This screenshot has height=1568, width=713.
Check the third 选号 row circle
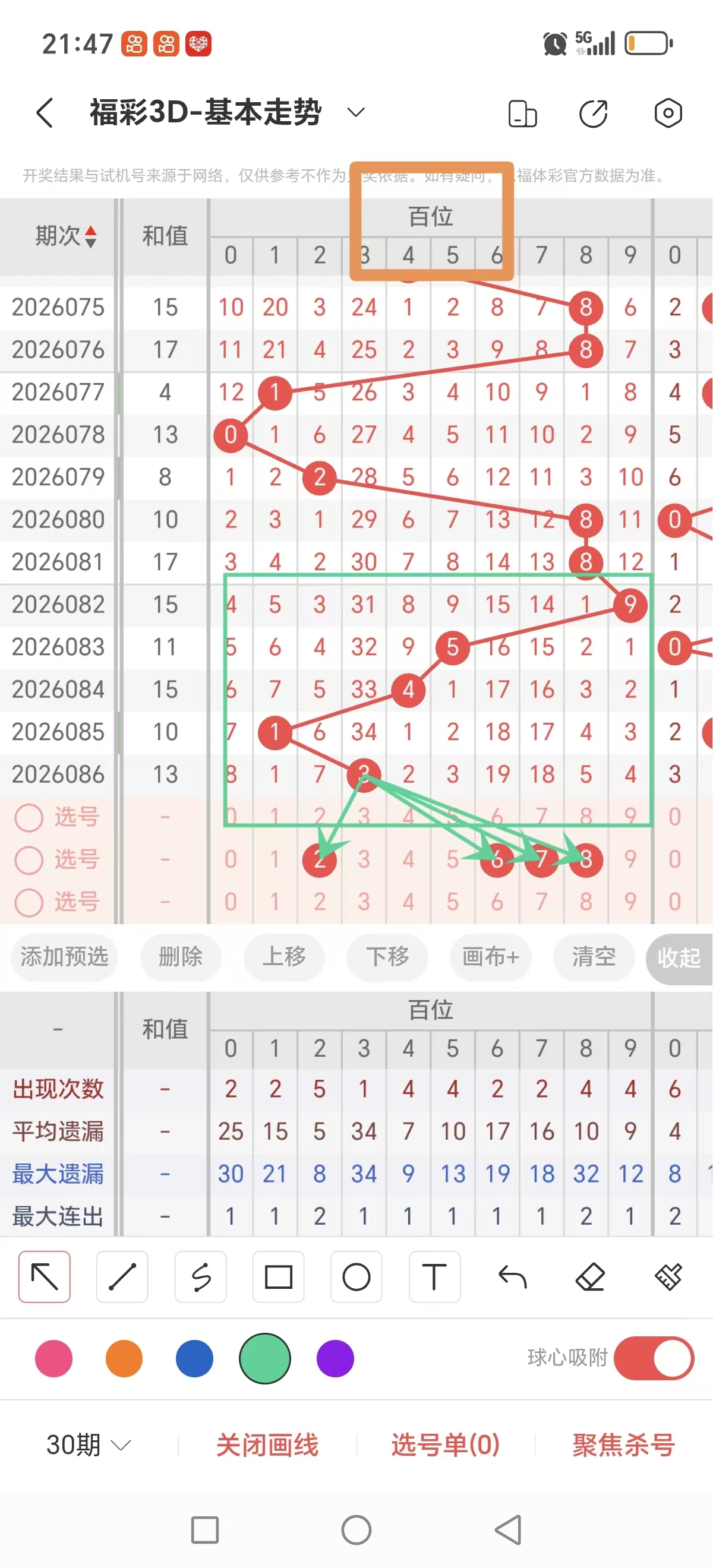pos(29,903)
